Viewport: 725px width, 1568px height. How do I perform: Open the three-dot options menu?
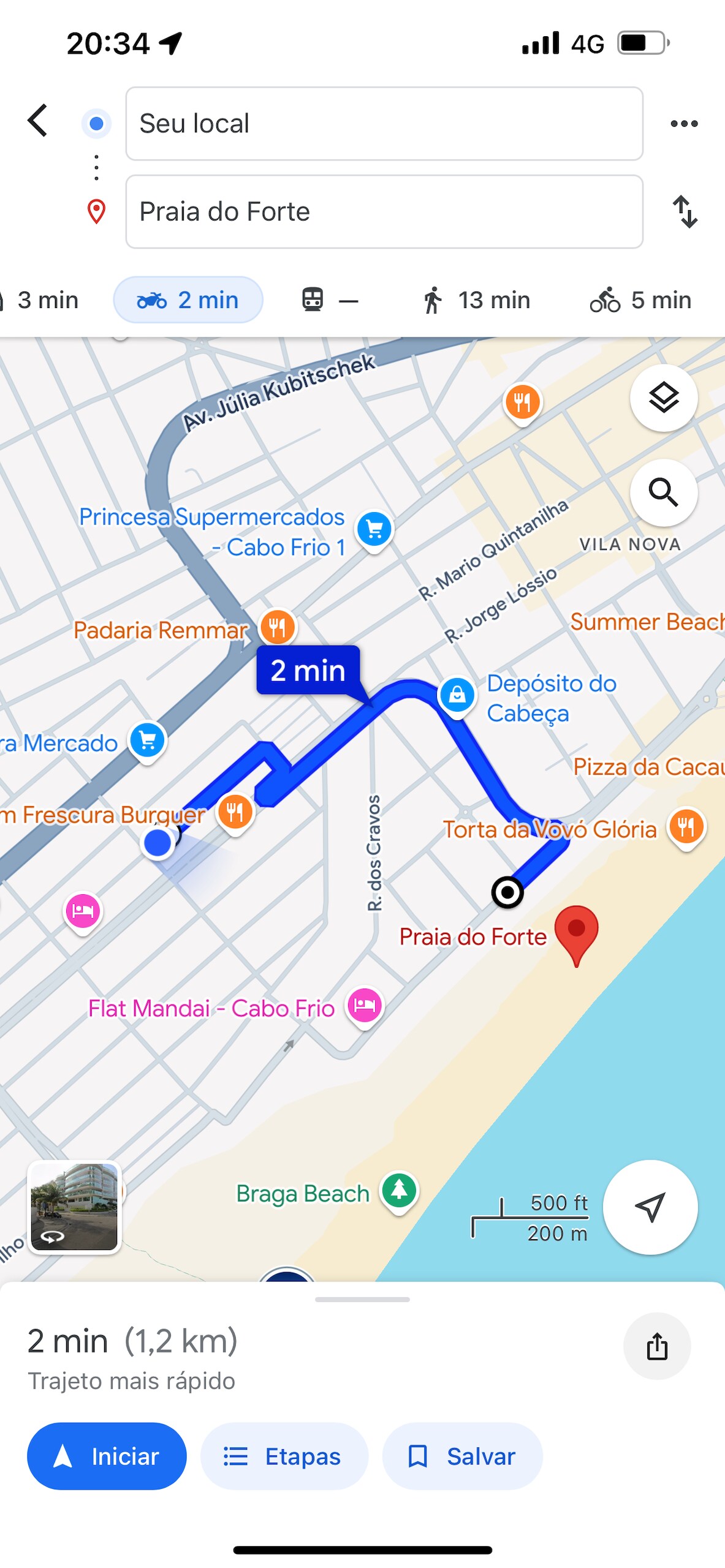[x=683, y=124]
